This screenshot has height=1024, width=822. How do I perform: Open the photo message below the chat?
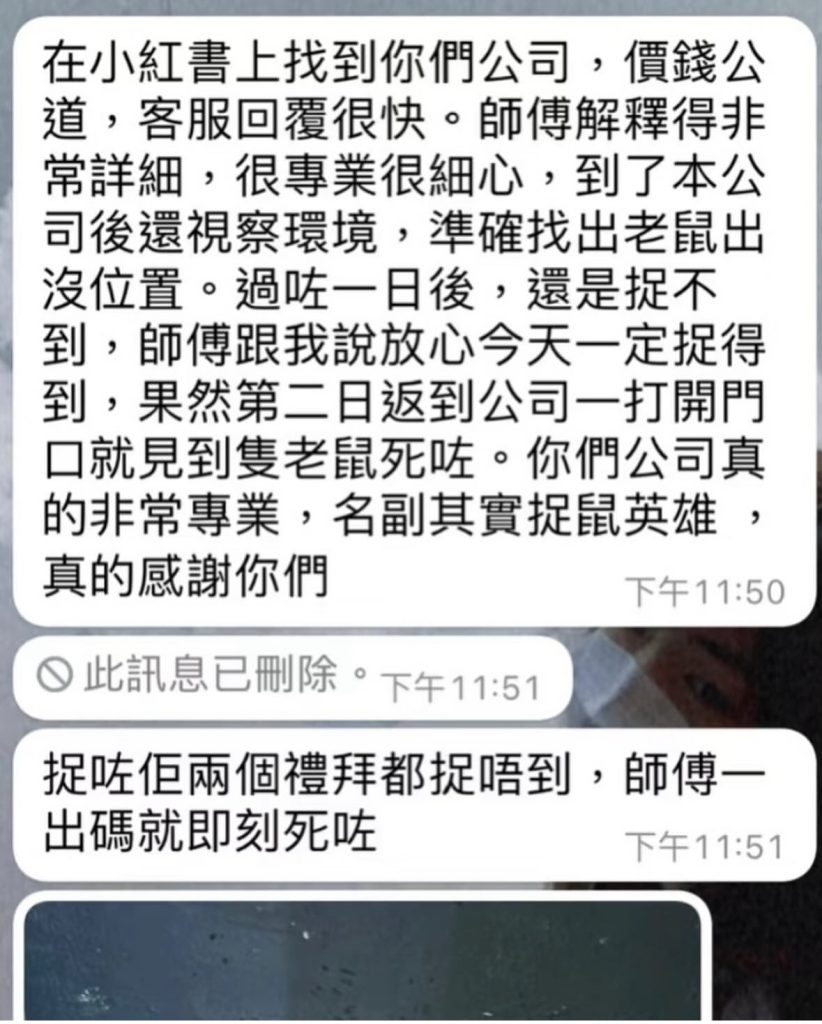[362, 961]
